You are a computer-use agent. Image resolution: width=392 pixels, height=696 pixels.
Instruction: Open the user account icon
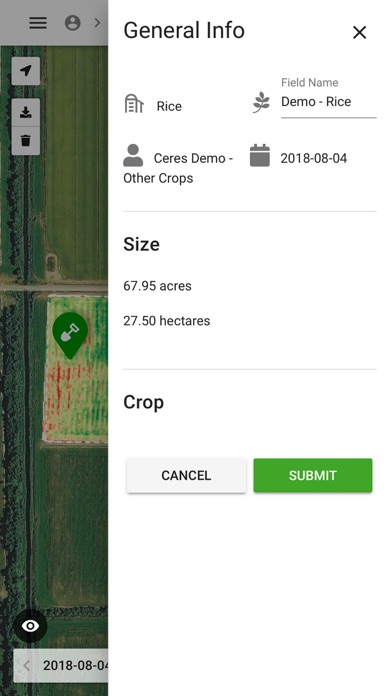(x=72, y=23)
